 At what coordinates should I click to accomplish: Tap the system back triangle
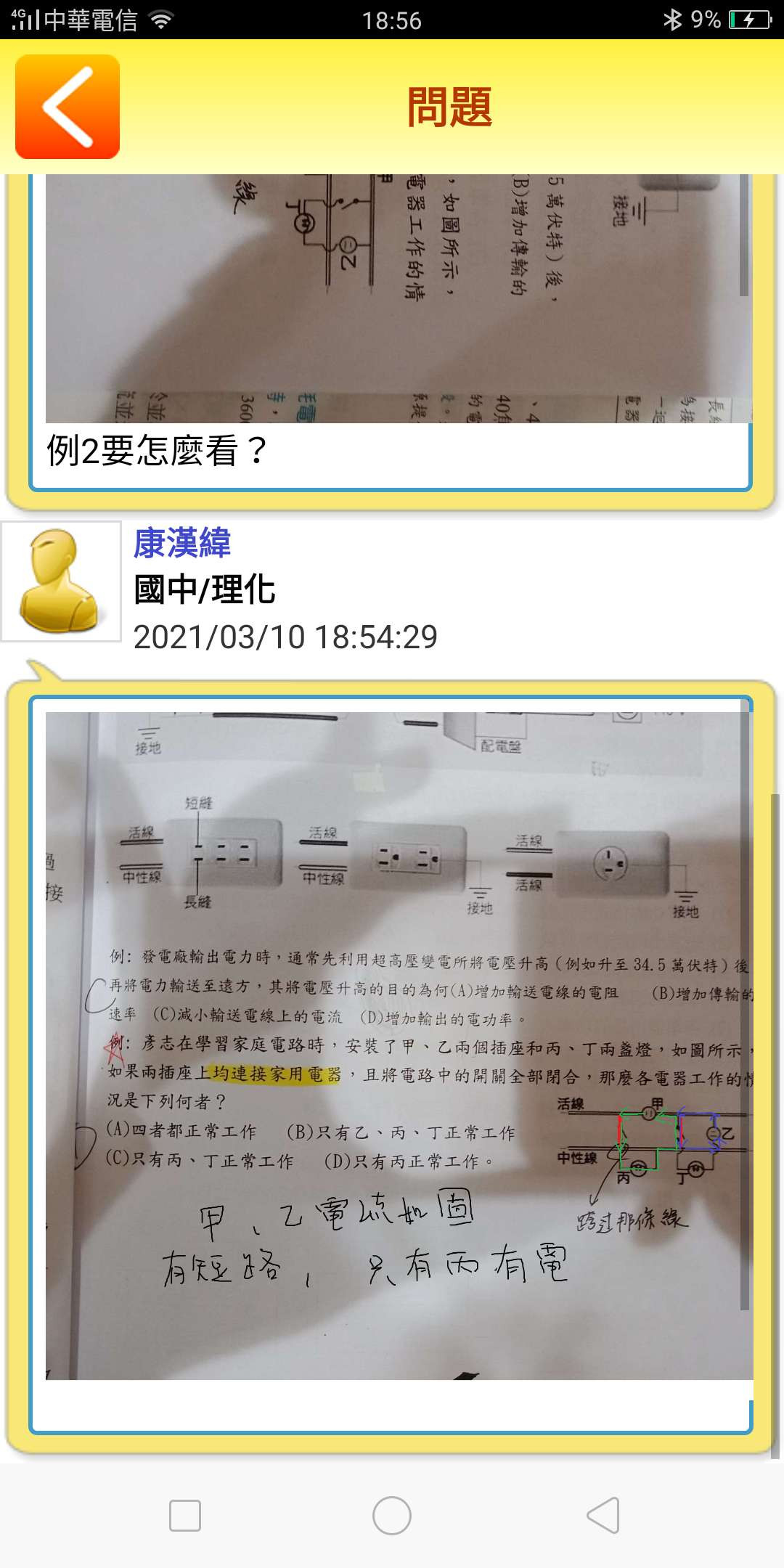click(x=603, y=1516)
